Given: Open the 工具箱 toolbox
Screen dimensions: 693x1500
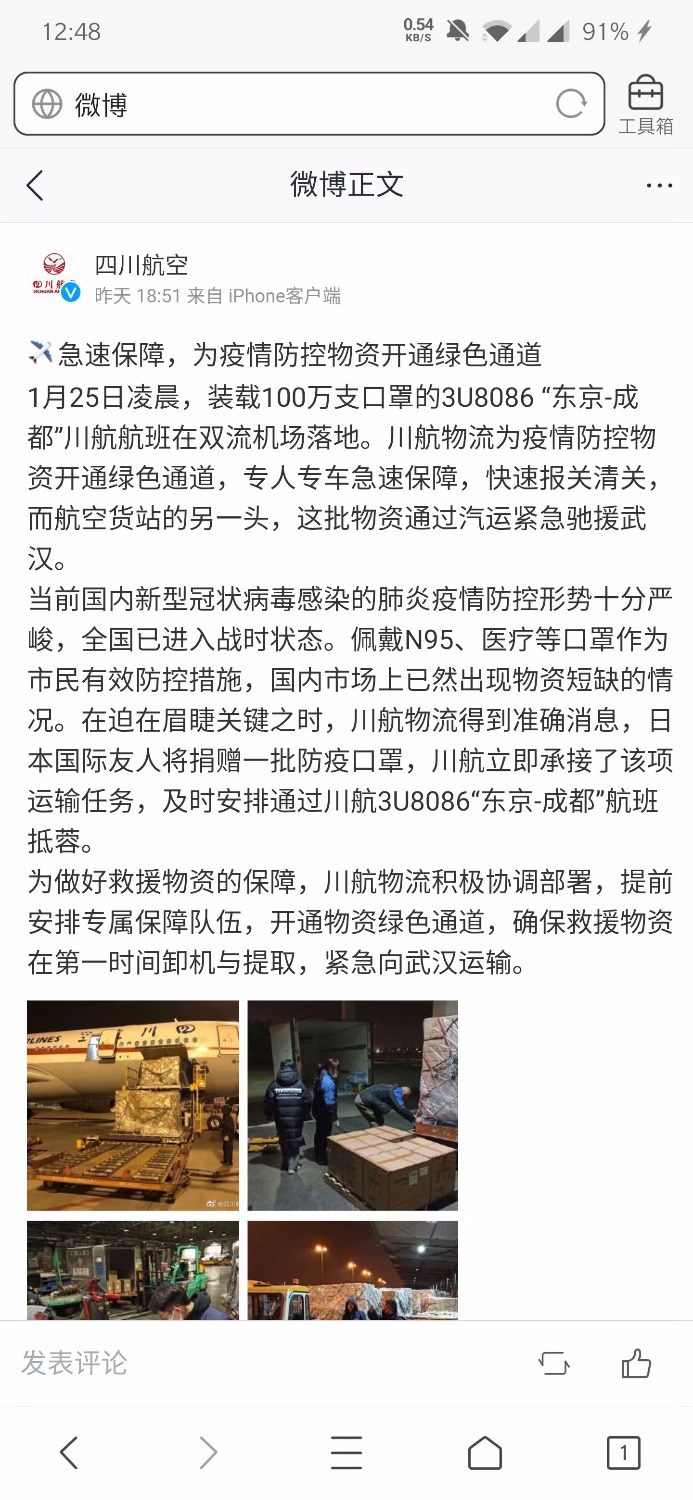Looking at the screenshot, I should click(x=645, y=105).
